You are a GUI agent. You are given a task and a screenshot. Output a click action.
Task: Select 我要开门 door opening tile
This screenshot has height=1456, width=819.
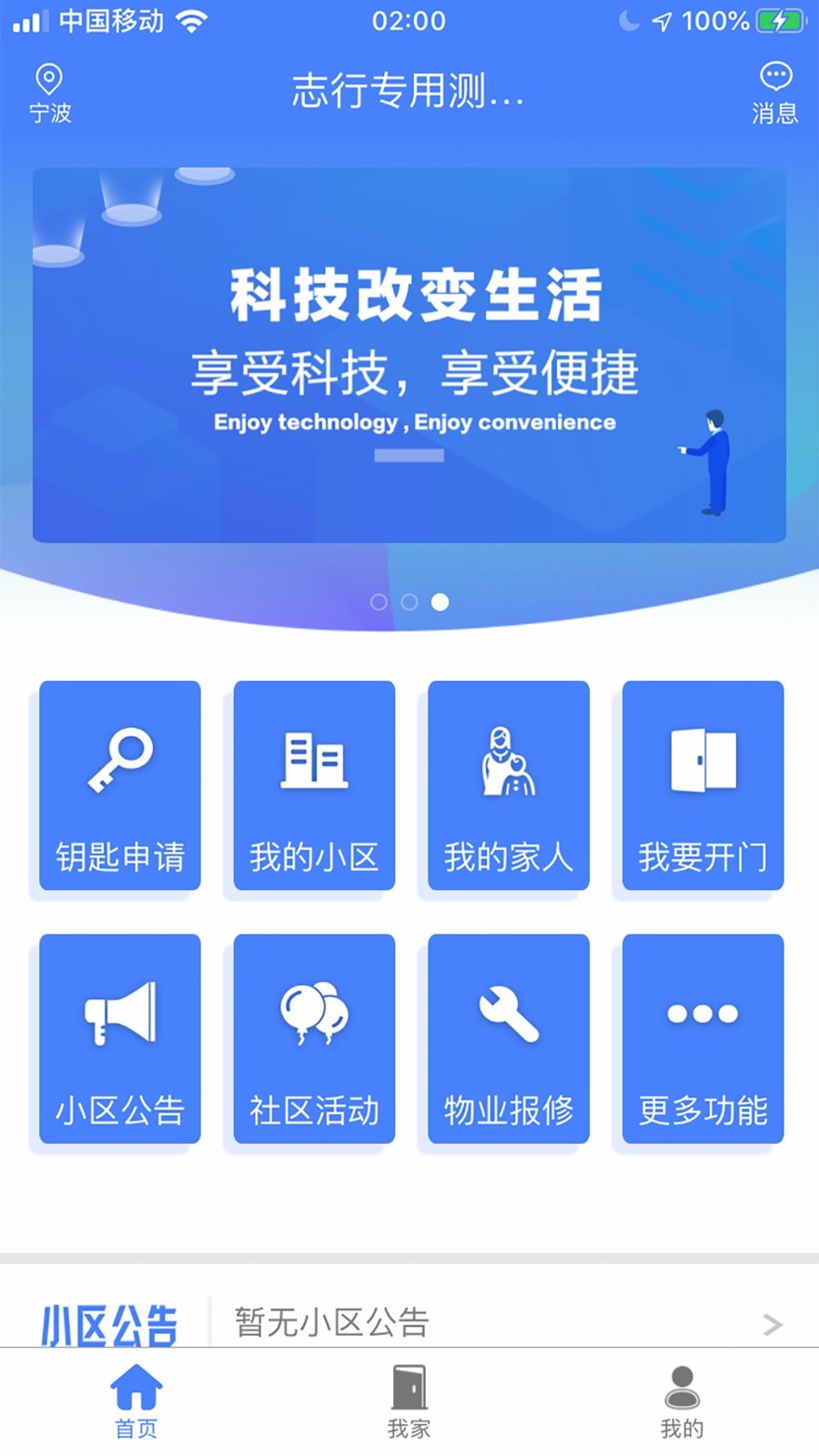(703, 785)
